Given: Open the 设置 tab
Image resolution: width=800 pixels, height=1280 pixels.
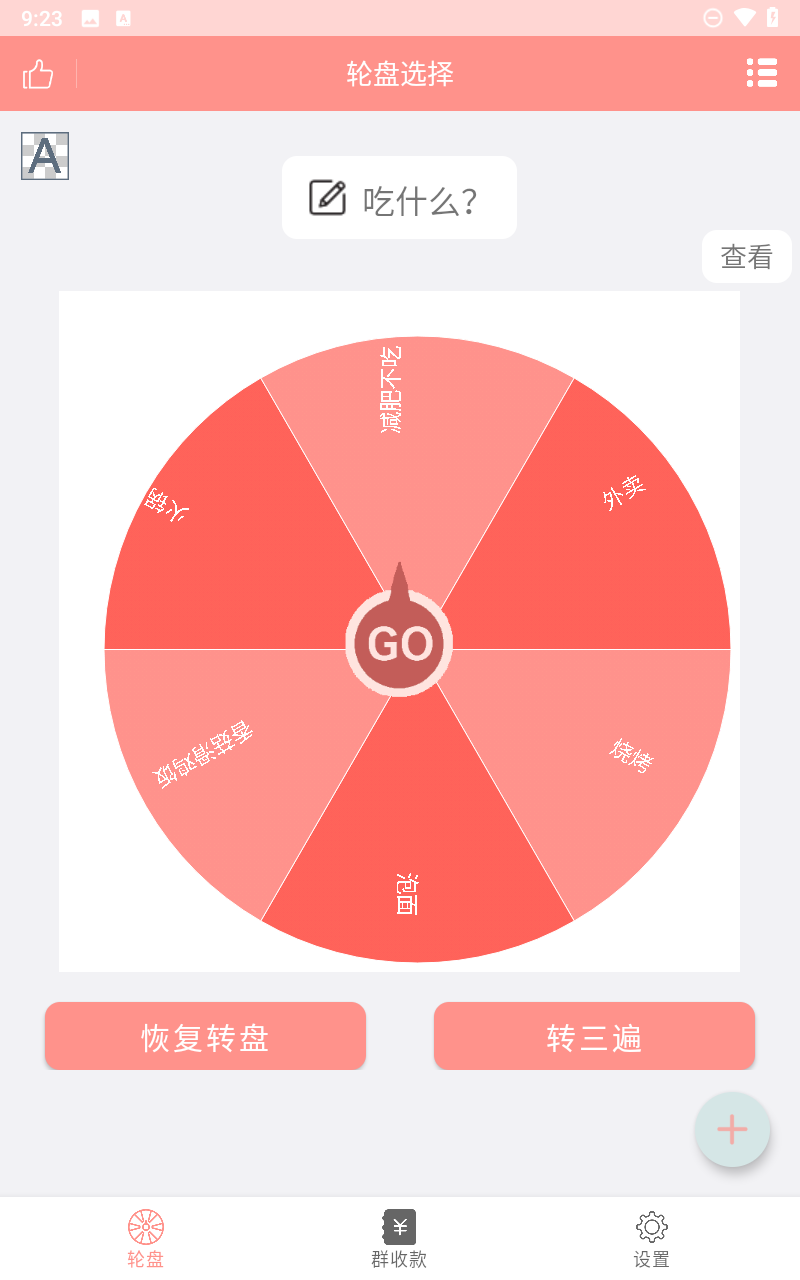Looking at the screenshot, I should pyautogui.click(x=652, y=1239).
